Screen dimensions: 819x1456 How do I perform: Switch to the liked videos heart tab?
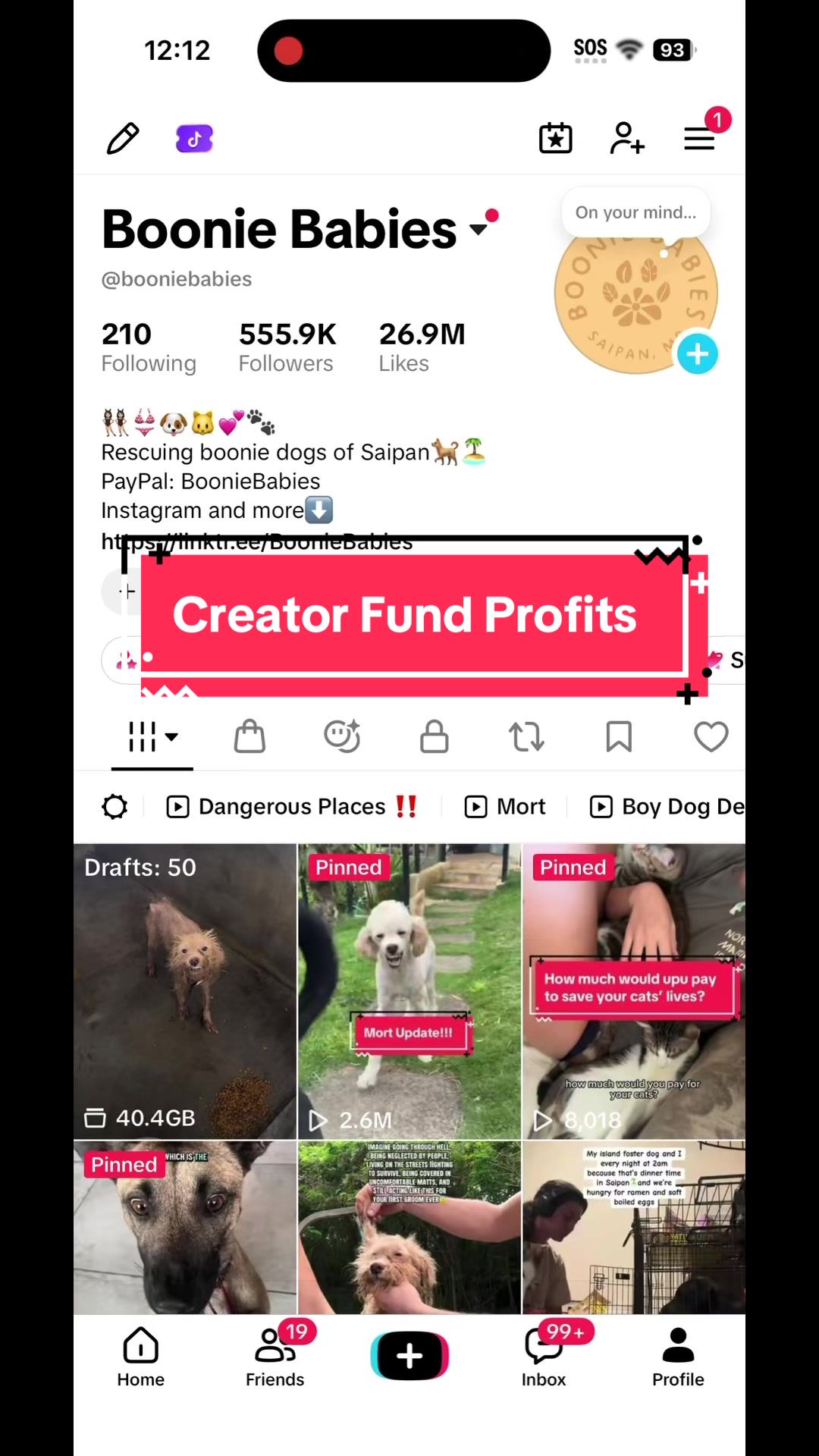tap(711, 736)
